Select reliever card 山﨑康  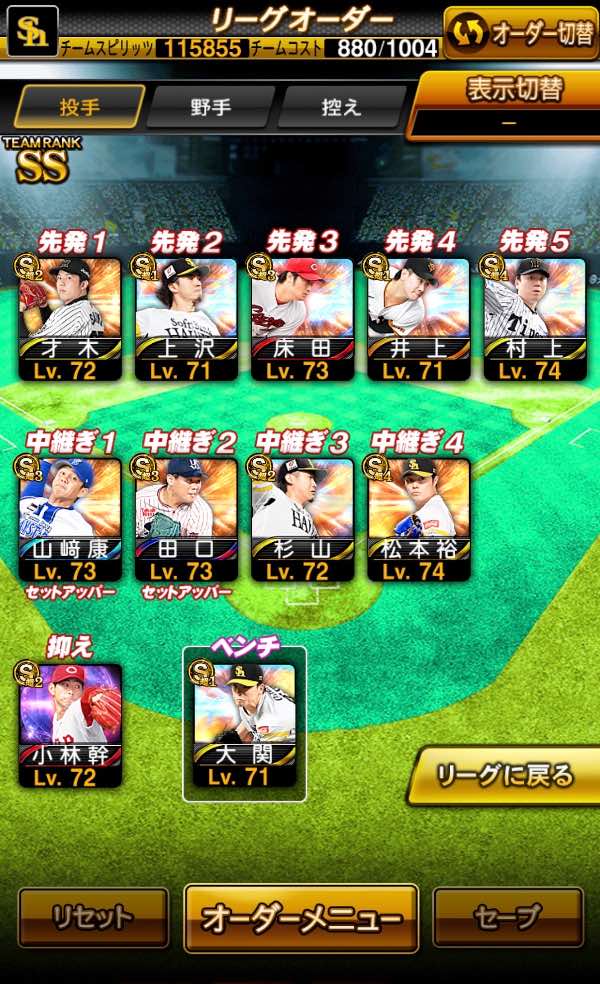pos(70,520)
